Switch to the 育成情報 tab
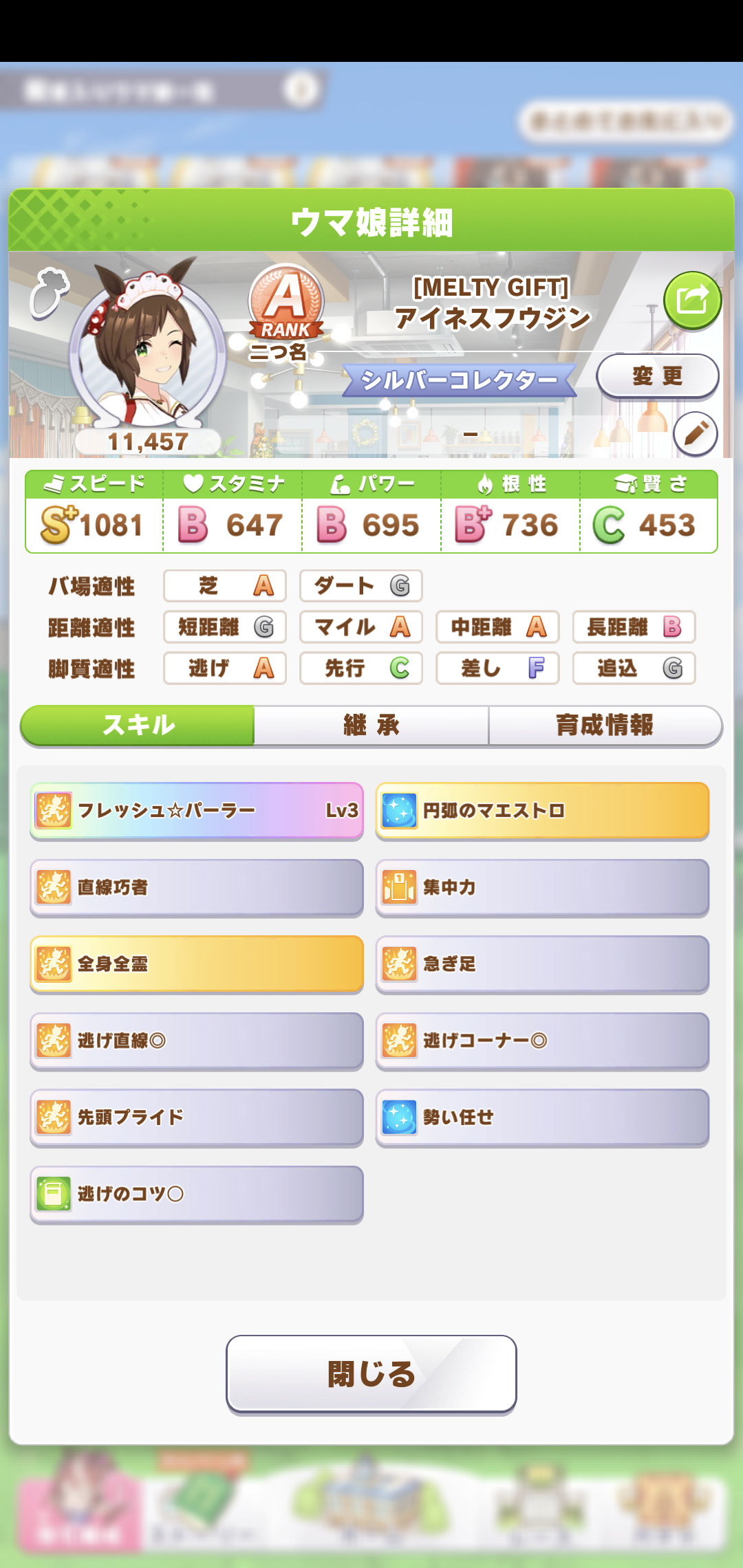 coord(605,725)
